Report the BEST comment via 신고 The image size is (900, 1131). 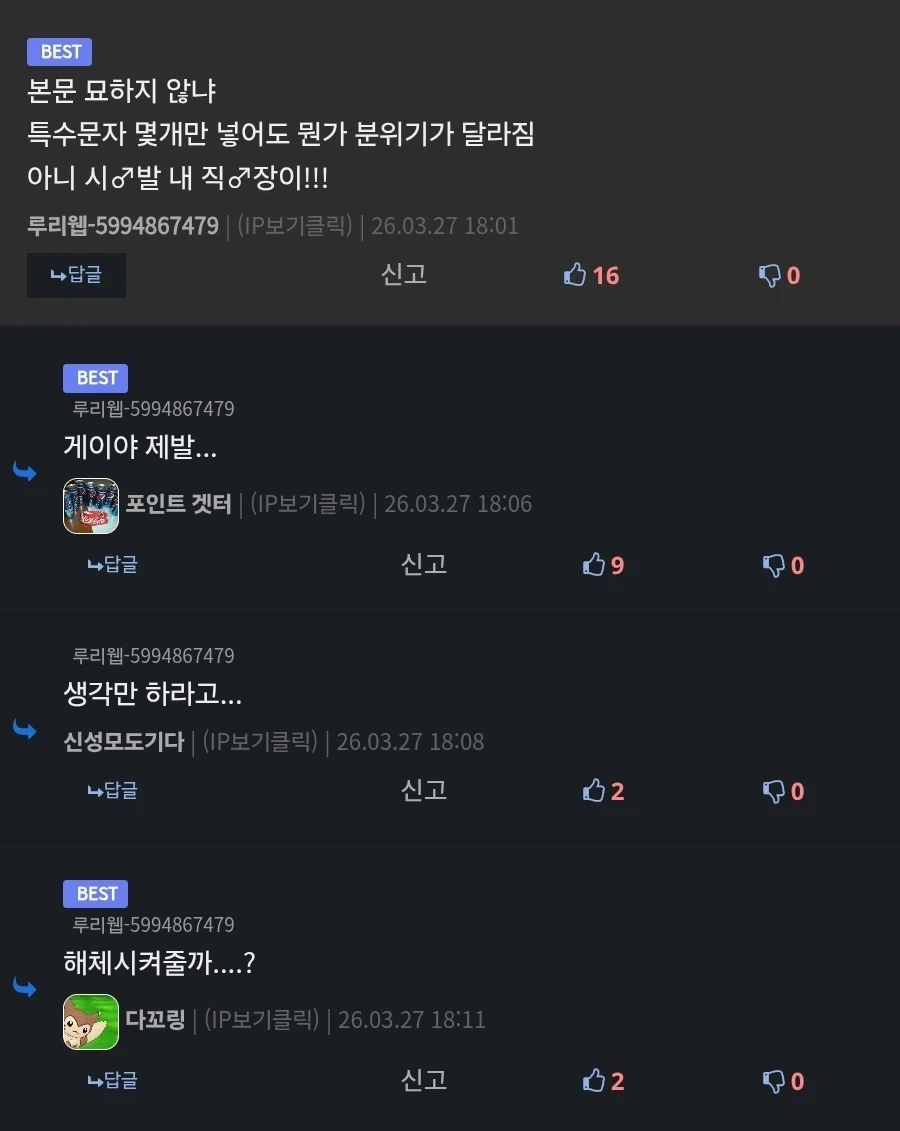coord(404,275)
